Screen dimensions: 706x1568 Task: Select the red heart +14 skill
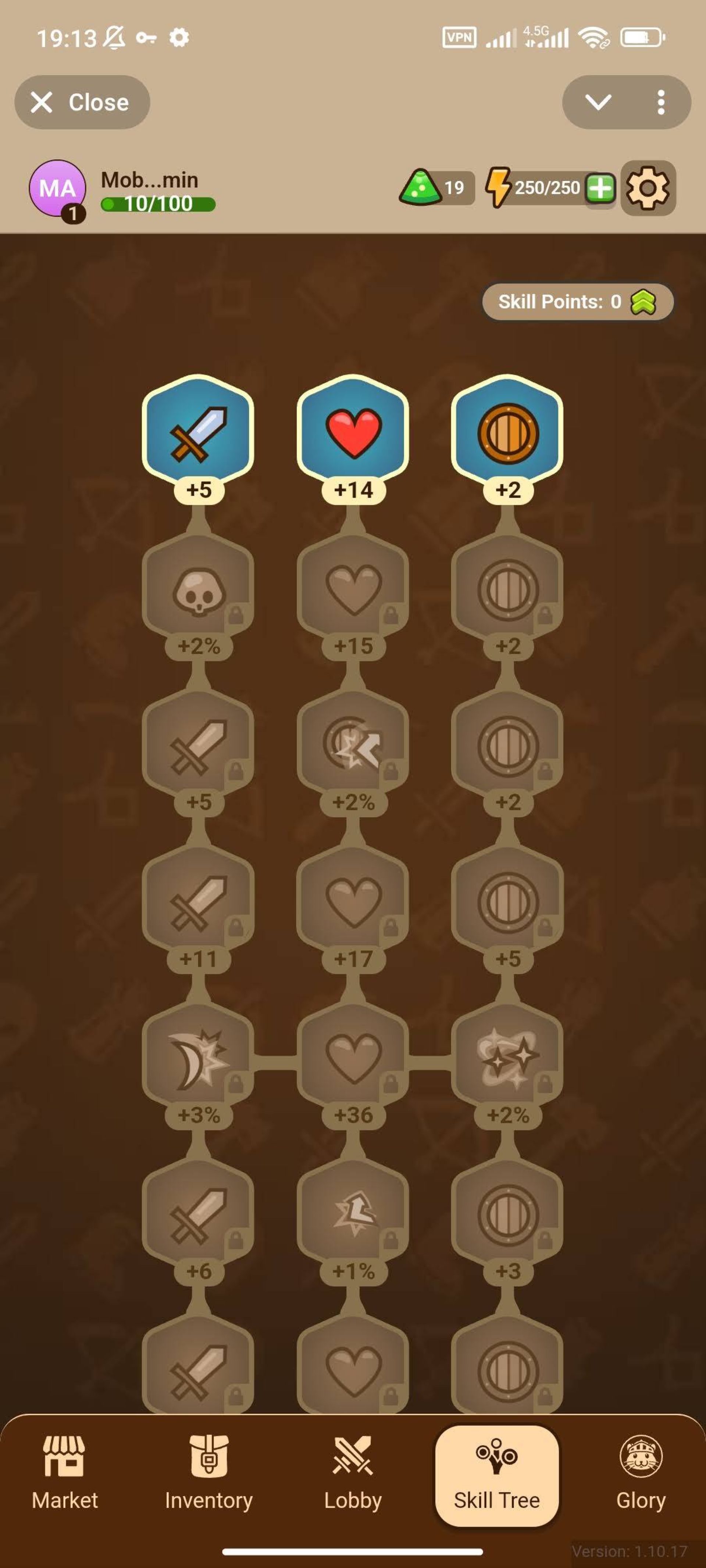coord(353,433)
